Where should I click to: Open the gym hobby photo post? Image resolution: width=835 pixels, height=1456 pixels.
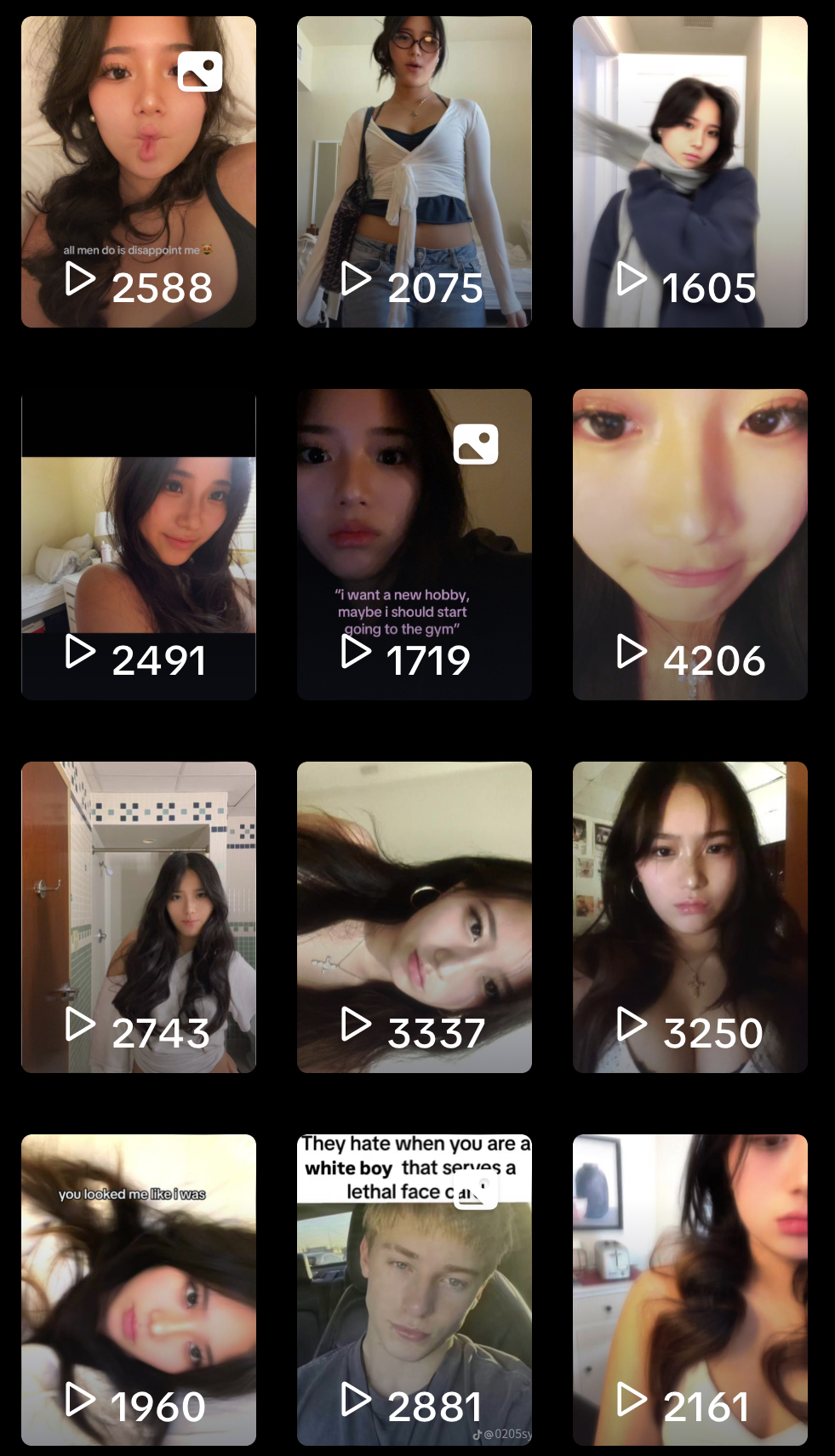coord(415,545)
